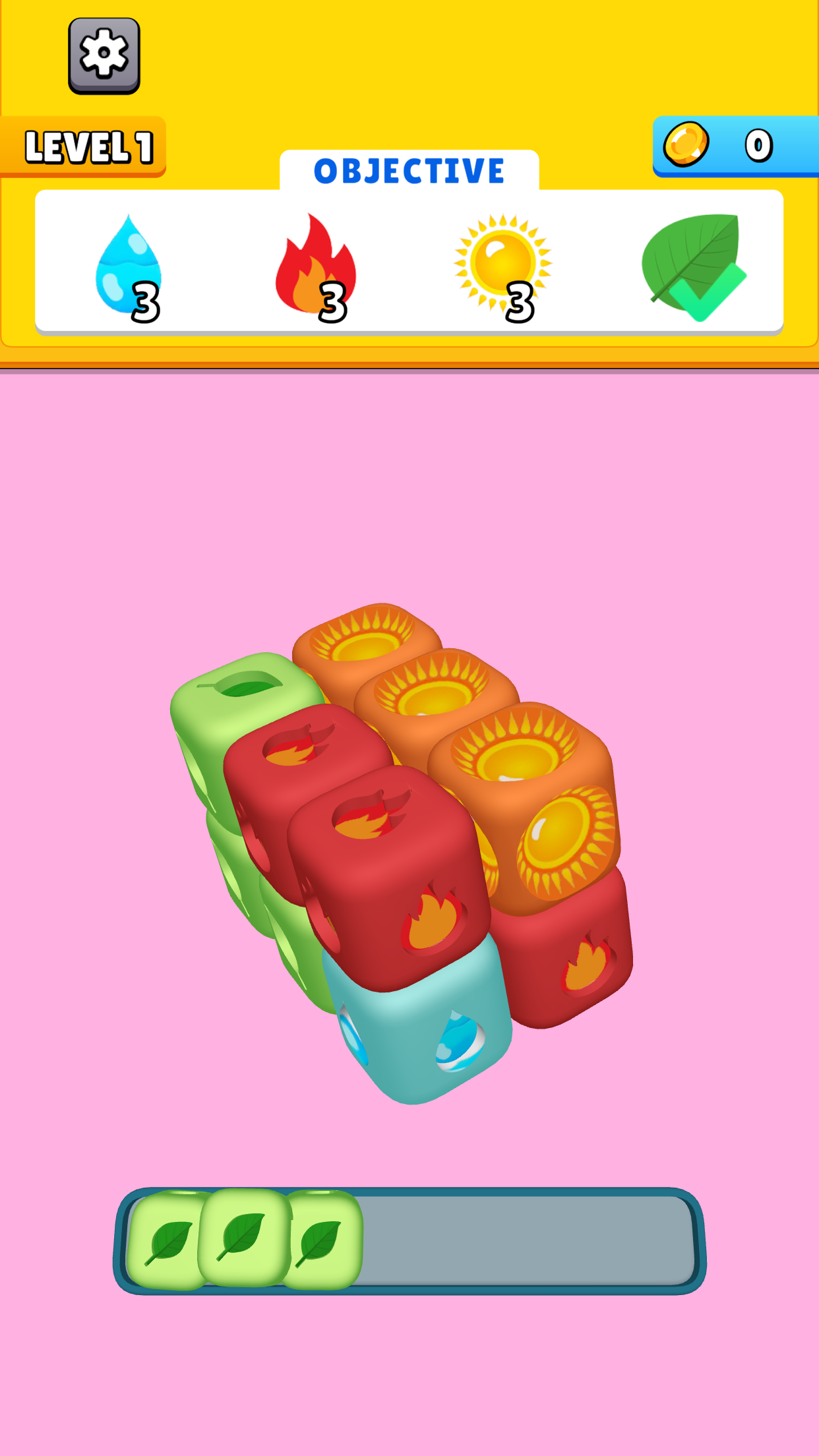Open the settings gear
The height and width of the screenshot is (1456, 819).
point(104,55)
